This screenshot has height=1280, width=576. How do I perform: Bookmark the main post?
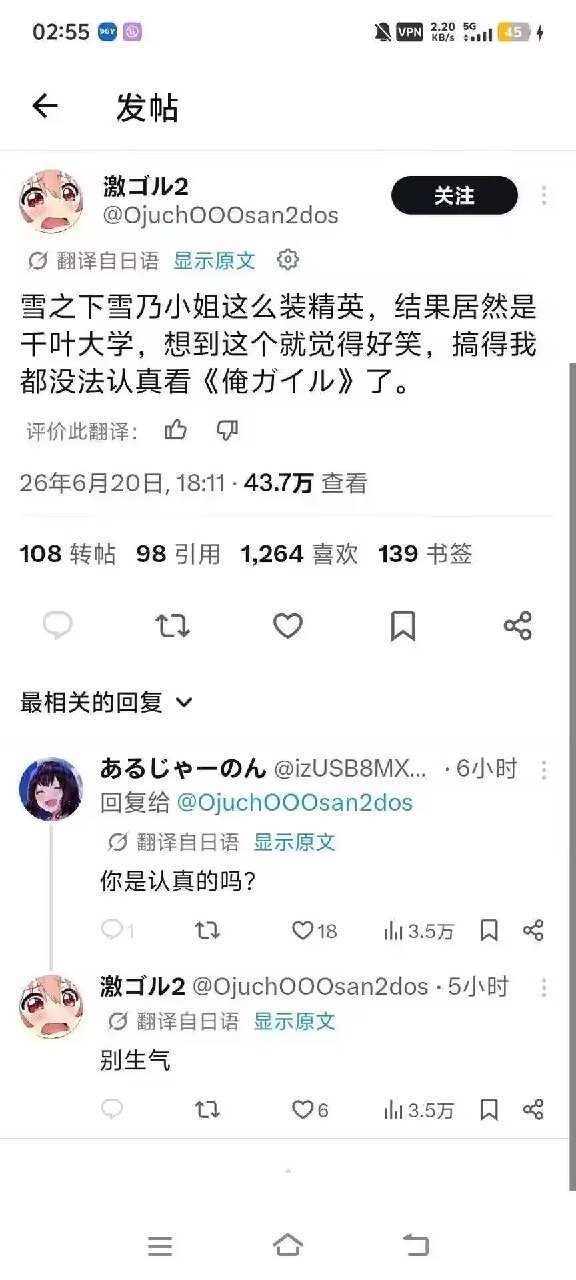402,626
